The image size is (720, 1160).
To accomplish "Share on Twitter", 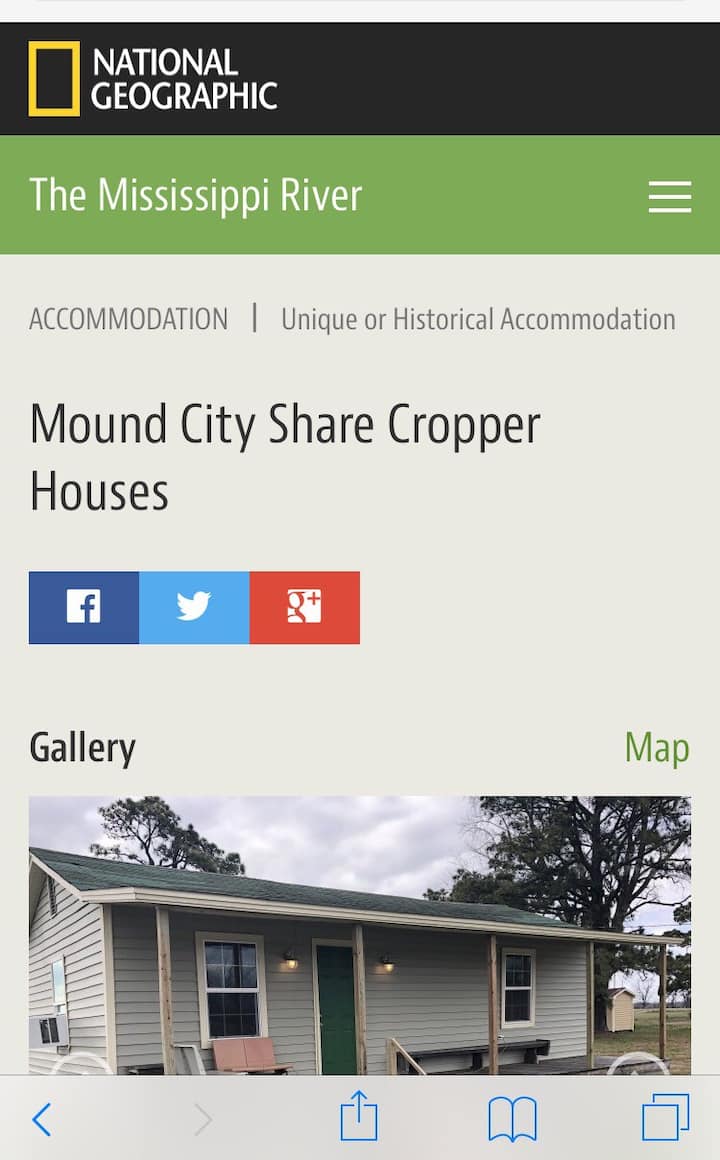I will (194, 607).
